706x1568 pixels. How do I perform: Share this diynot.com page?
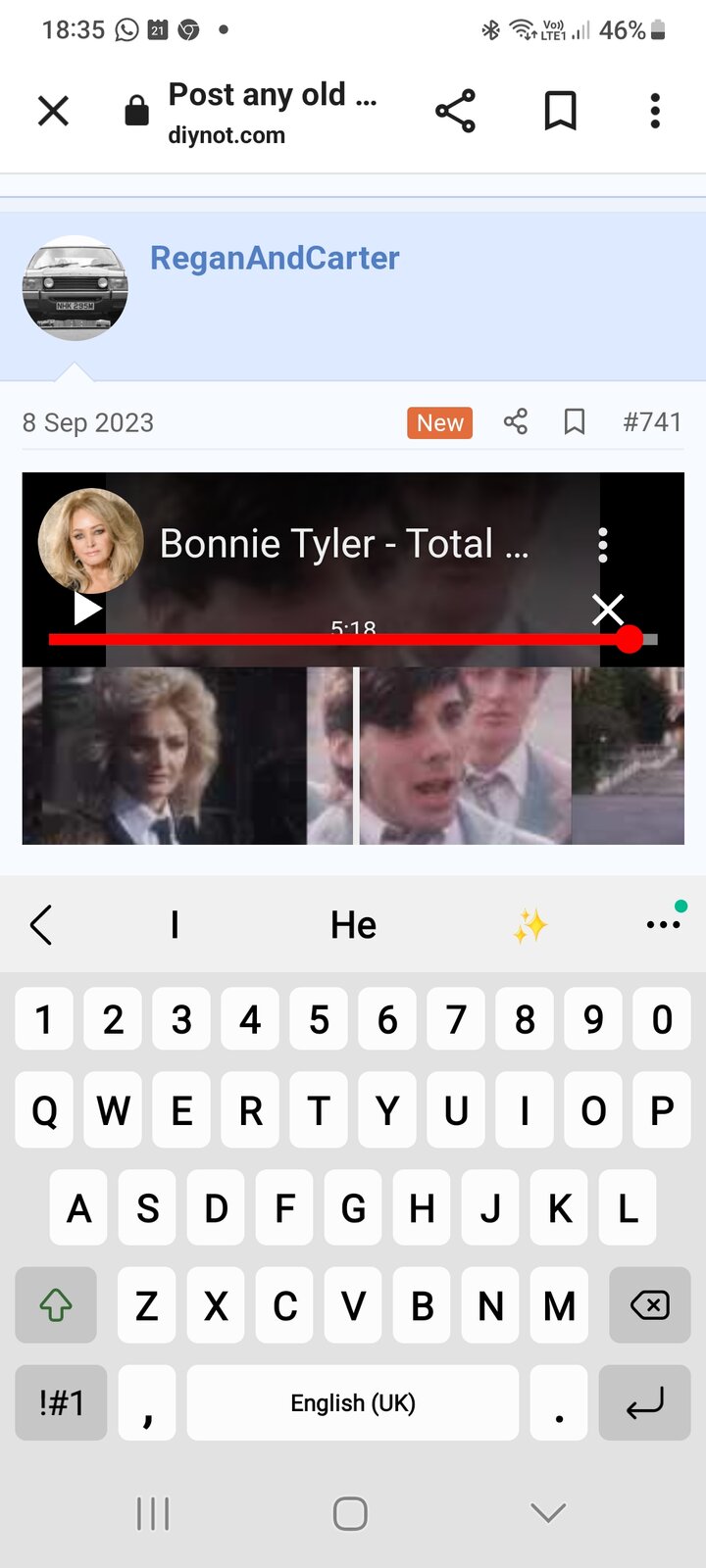tap(455, 111)
